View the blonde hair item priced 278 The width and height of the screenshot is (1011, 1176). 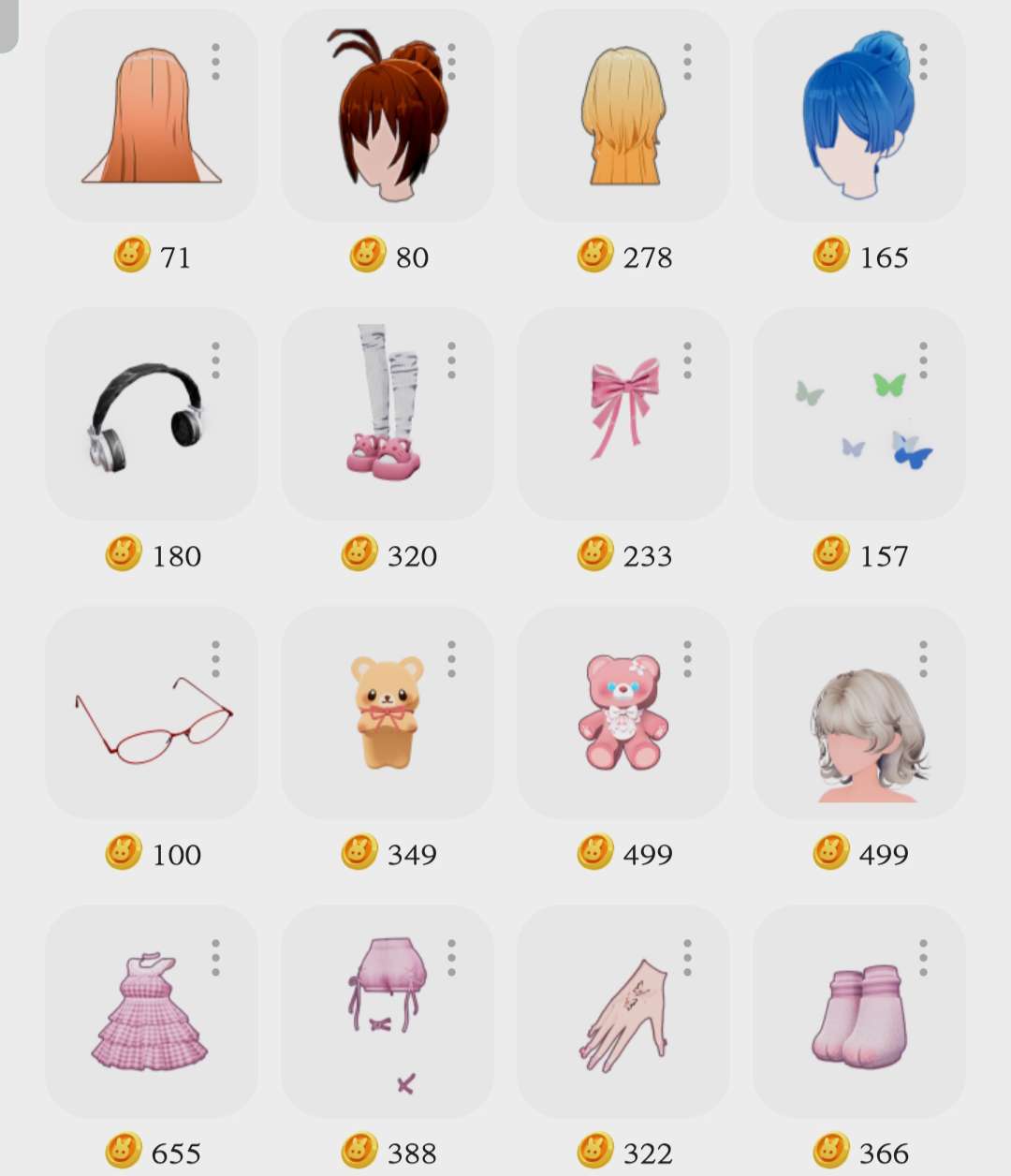pos(623,117)
